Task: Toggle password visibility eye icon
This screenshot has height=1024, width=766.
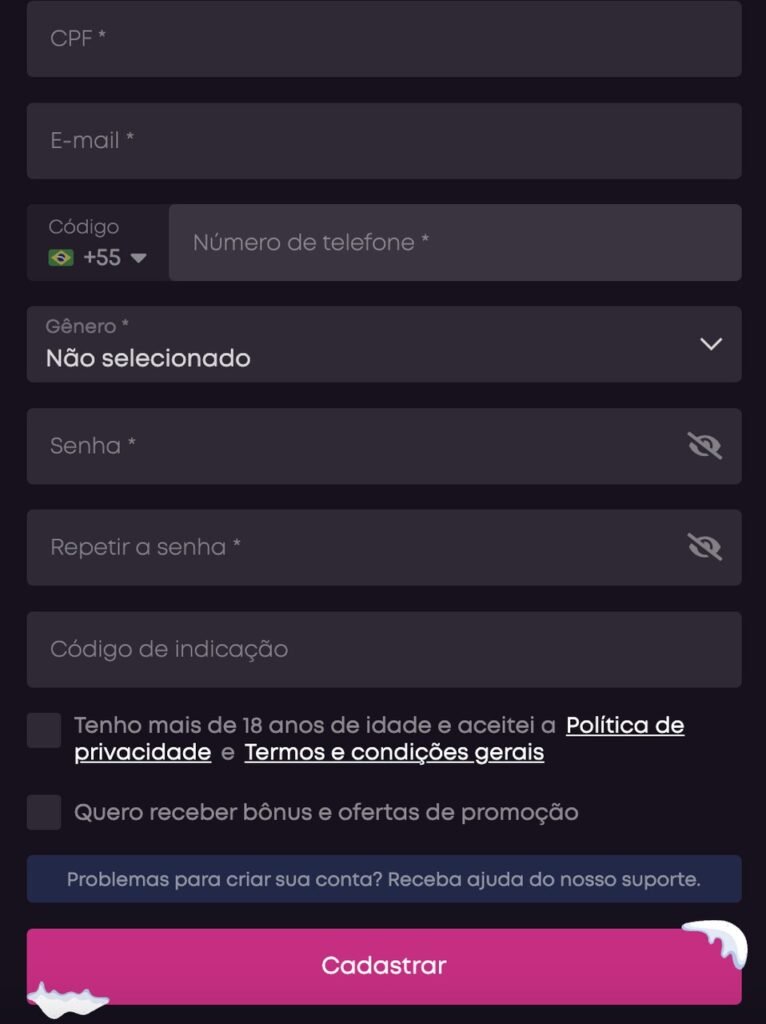Action: (706, 446)
